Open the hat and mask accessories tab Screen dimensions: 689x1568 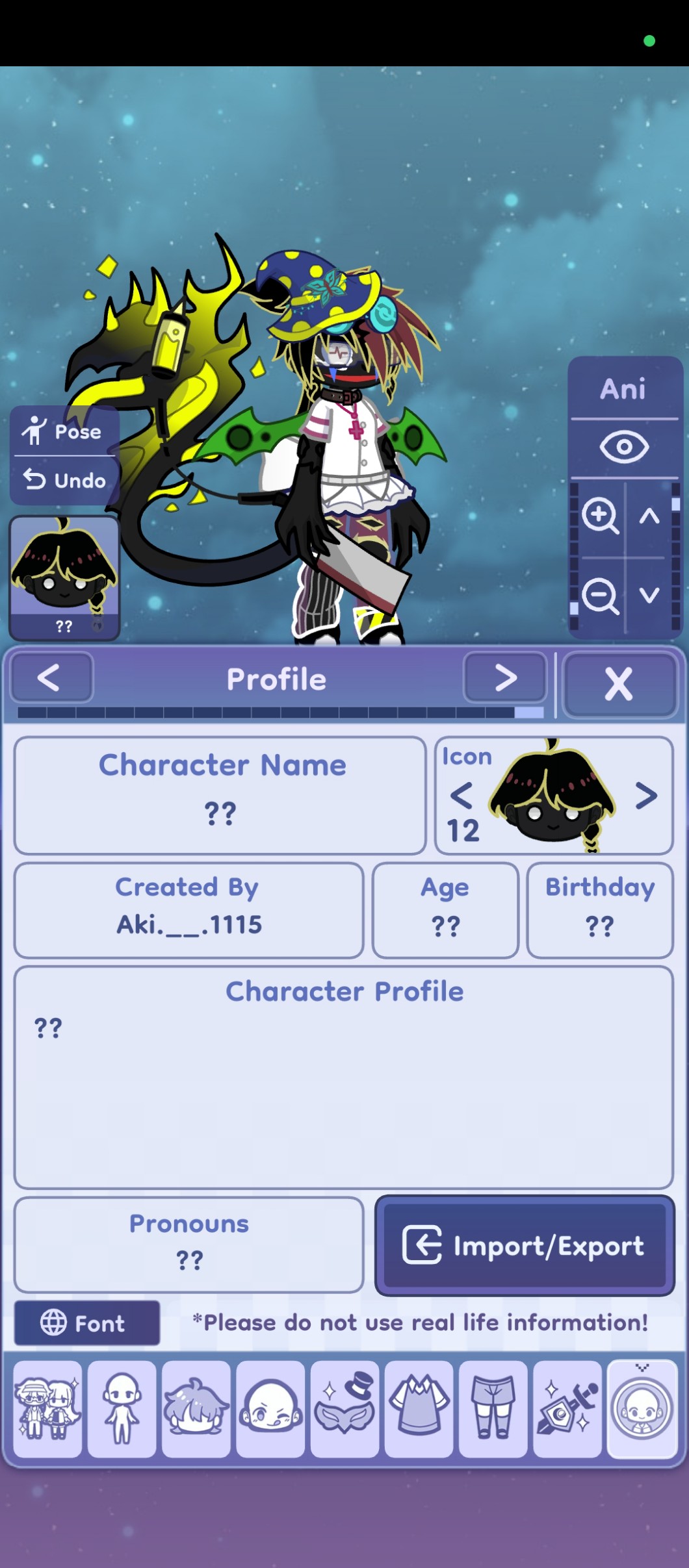click(344, 1408)
